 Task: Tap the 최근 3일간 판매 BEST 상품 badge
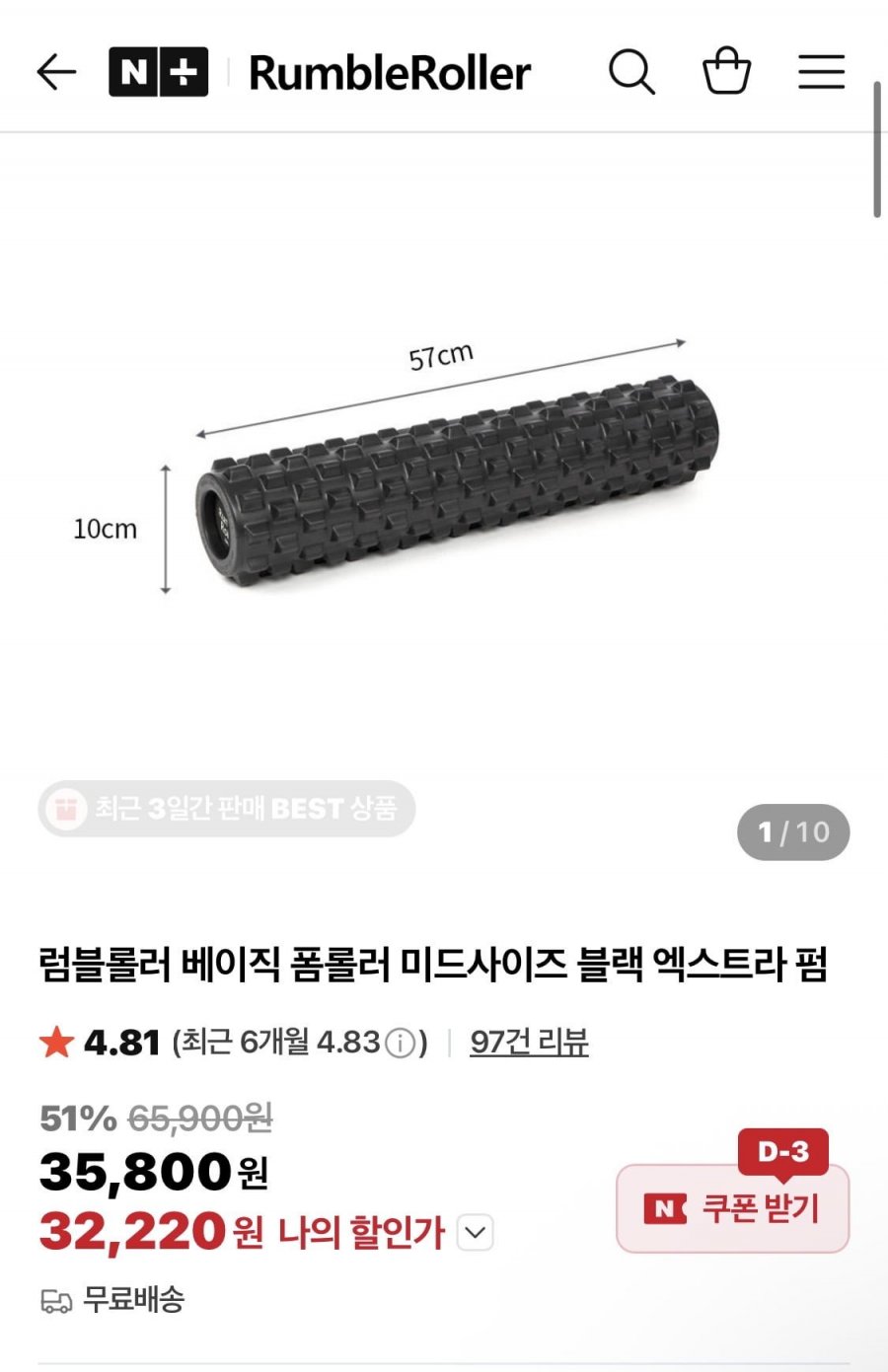coord(227,809)
